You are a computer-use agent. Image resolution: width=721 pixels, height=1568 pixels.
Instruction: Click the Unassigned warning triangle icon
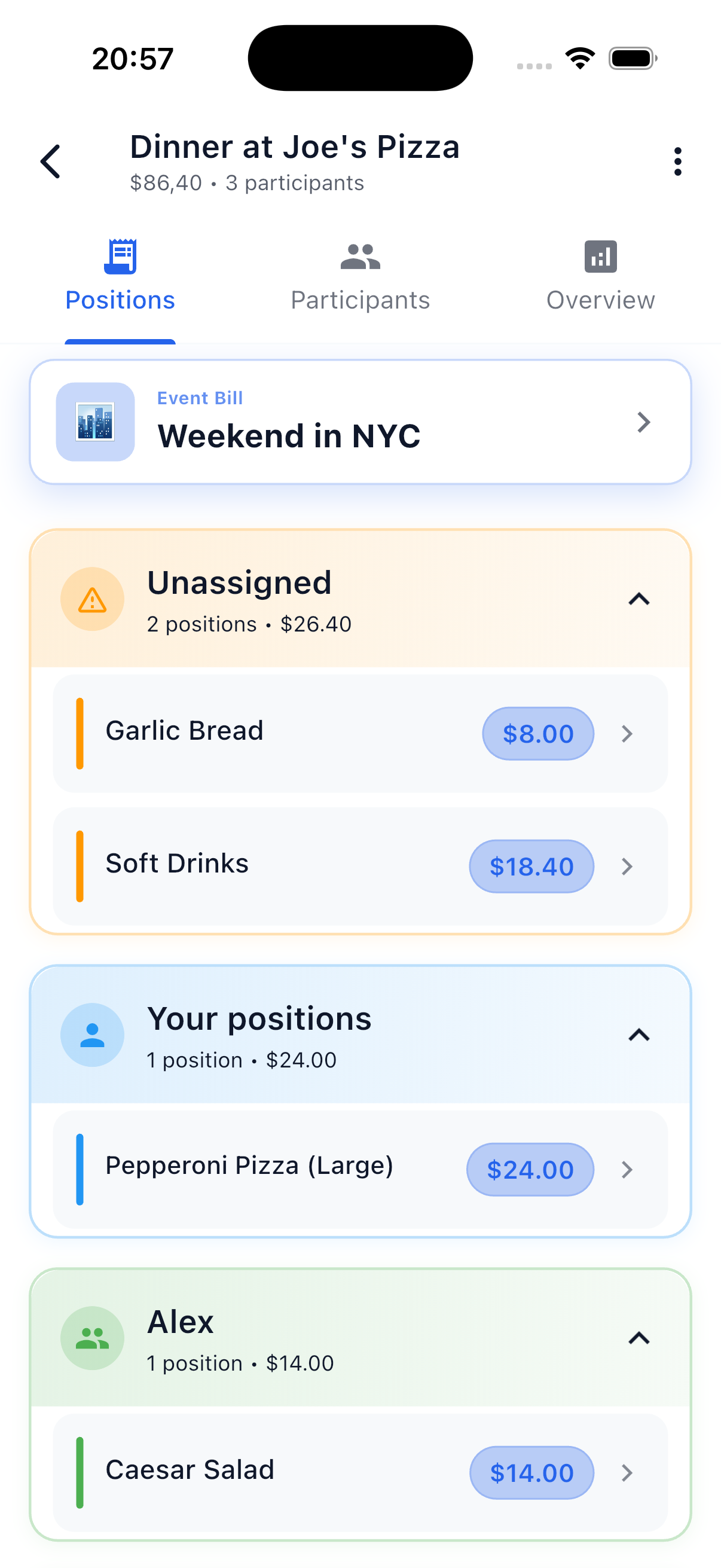click(92, 599)
